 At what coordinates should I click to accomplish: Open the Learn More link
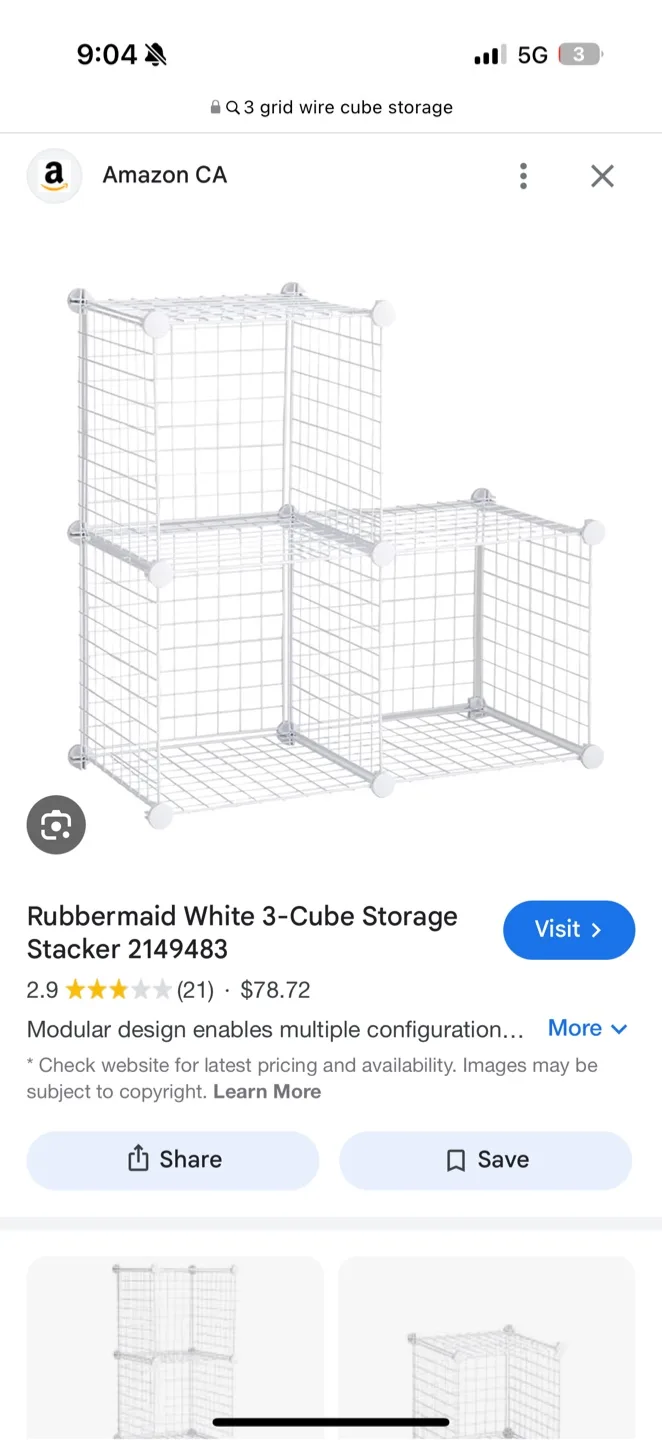267,1092
